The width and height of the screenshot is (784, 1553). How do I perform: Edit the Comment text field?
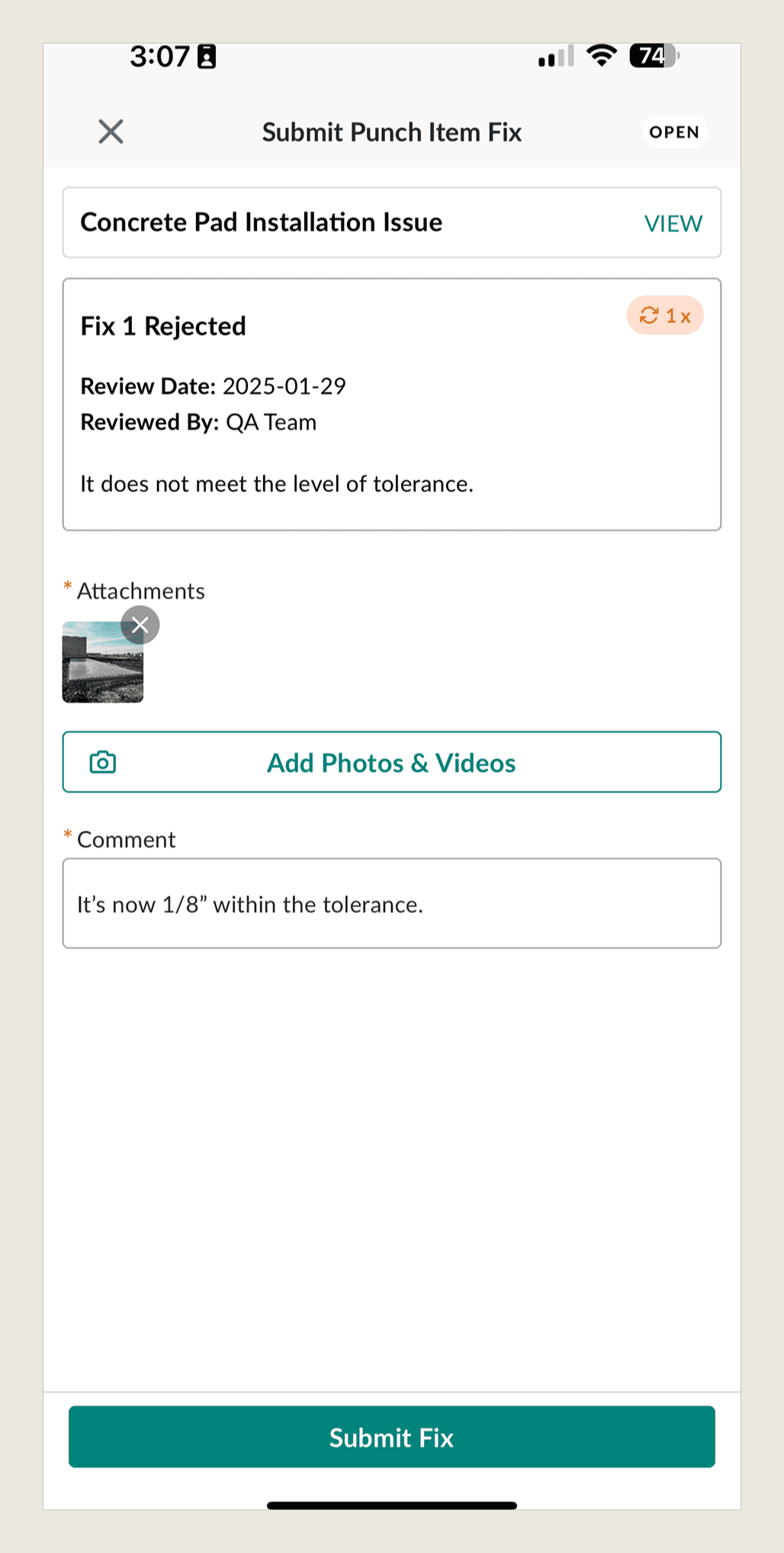(x=392, y=903)
